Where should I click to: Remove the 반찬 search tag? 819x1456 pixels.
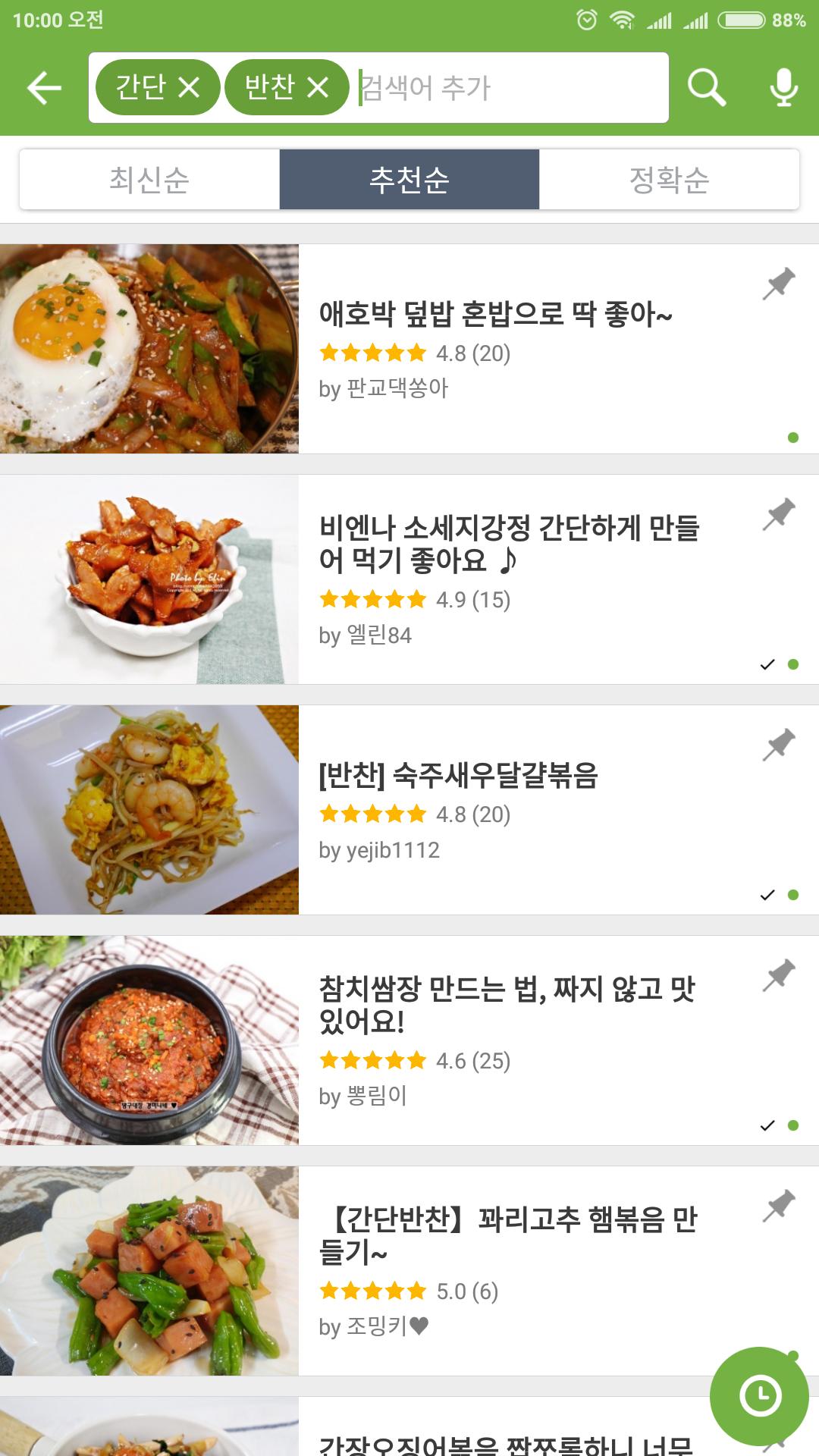click(318, 88)
